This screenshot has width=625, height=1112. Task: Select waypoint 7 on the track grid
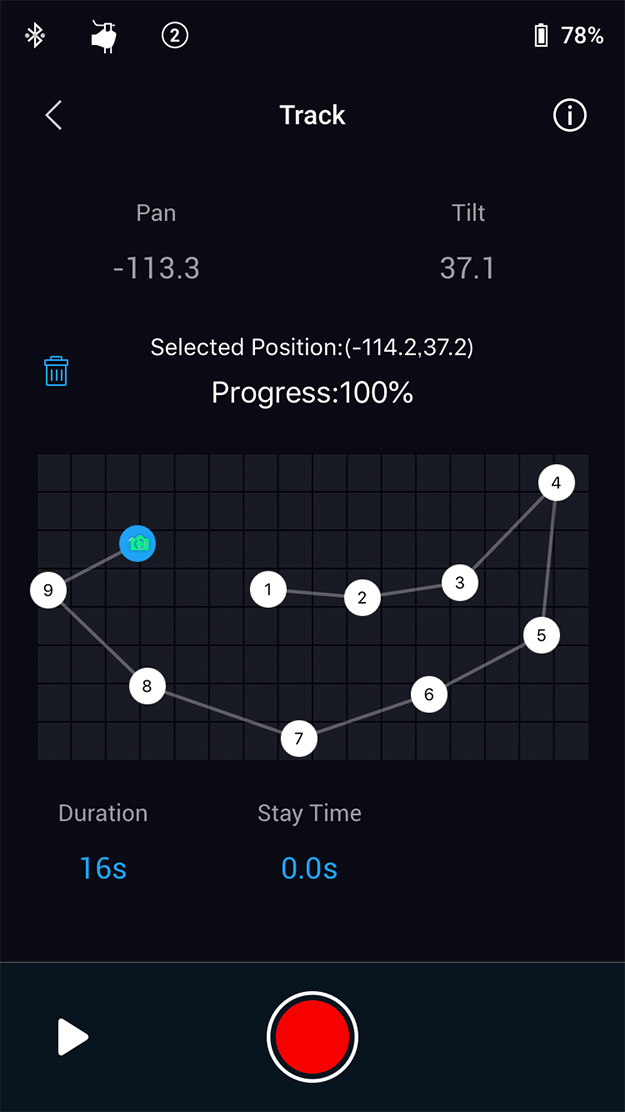click(298, 739)
